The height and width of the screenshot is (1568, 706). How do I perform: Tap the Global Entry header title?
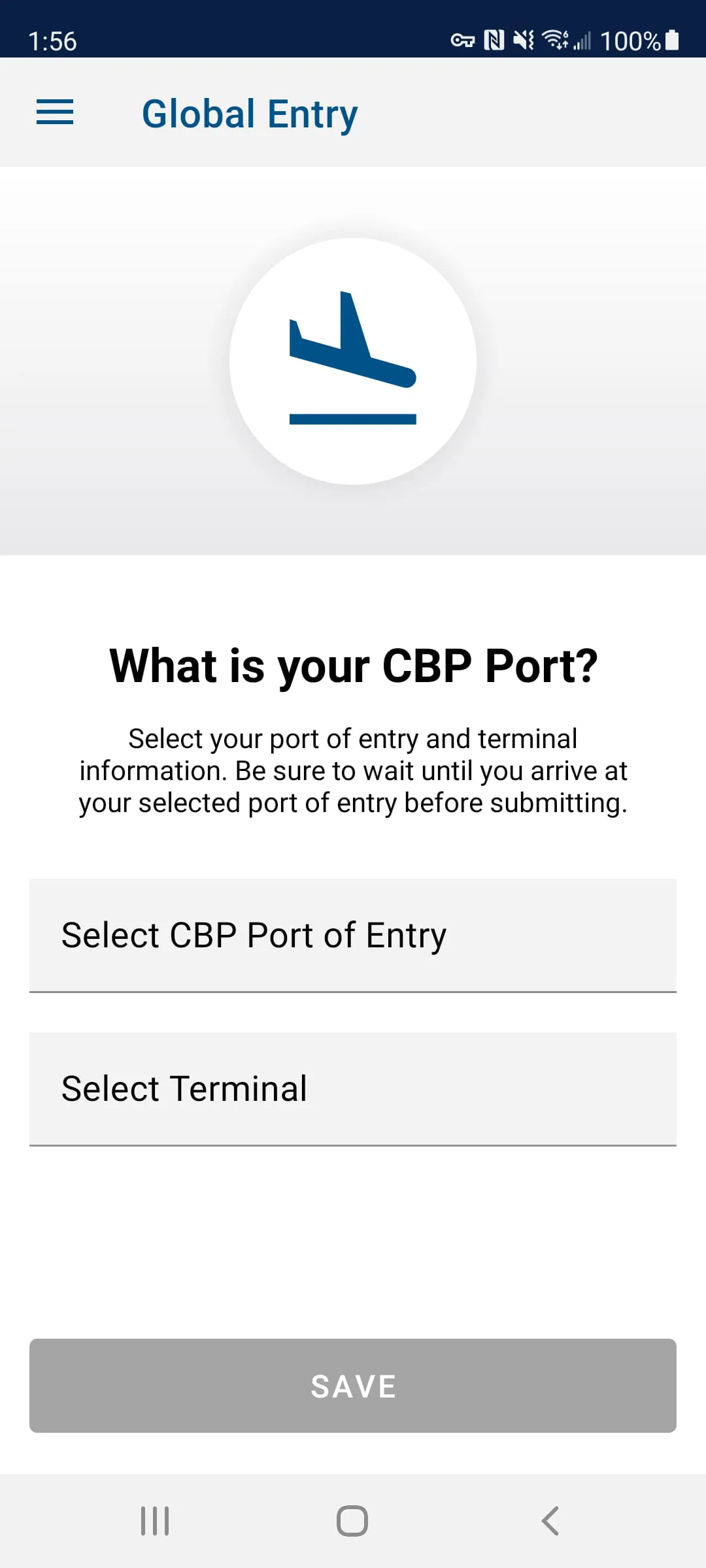[x=249, y=114]
